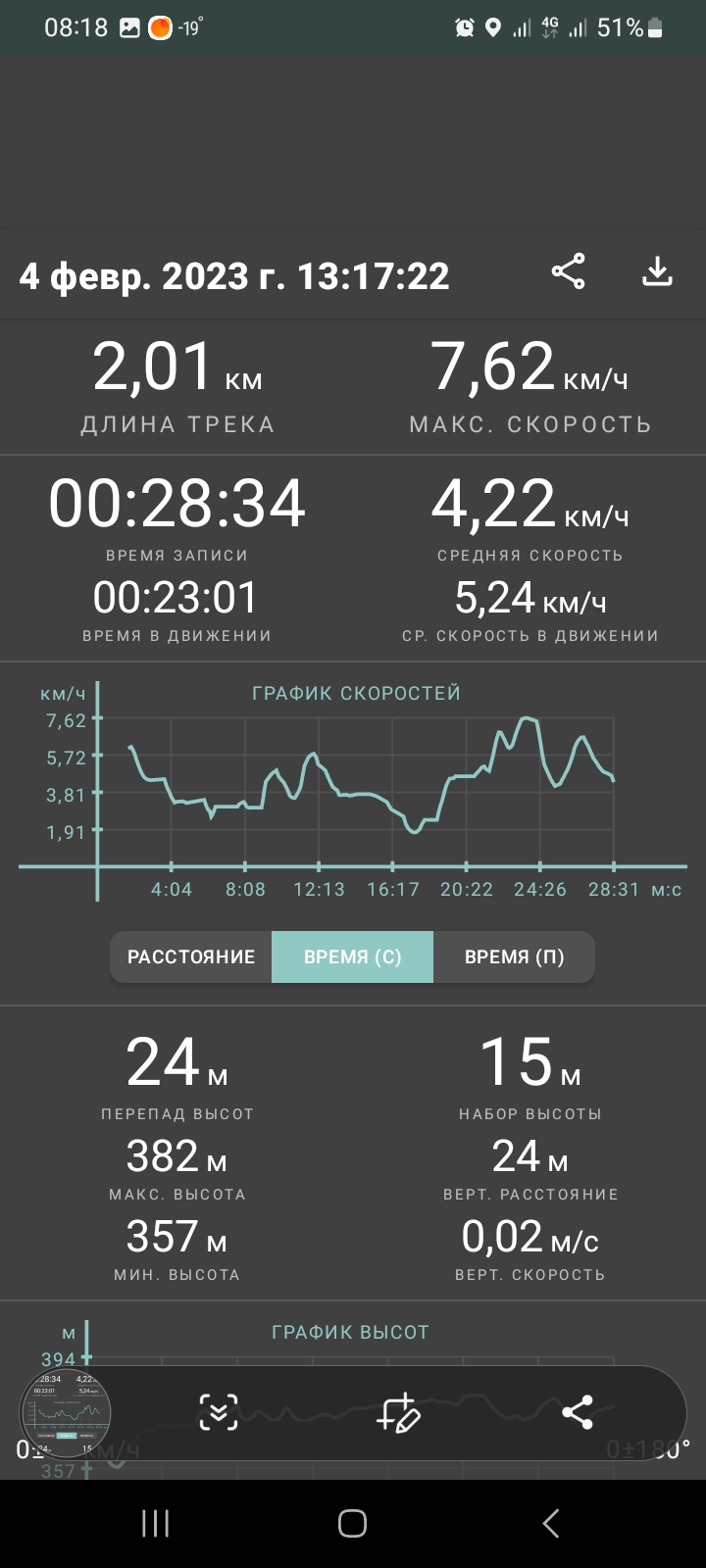Switch the graph to РАССТОЯНИЕ
Viewport: 706px width, 1568px height.
click(191, 956)
